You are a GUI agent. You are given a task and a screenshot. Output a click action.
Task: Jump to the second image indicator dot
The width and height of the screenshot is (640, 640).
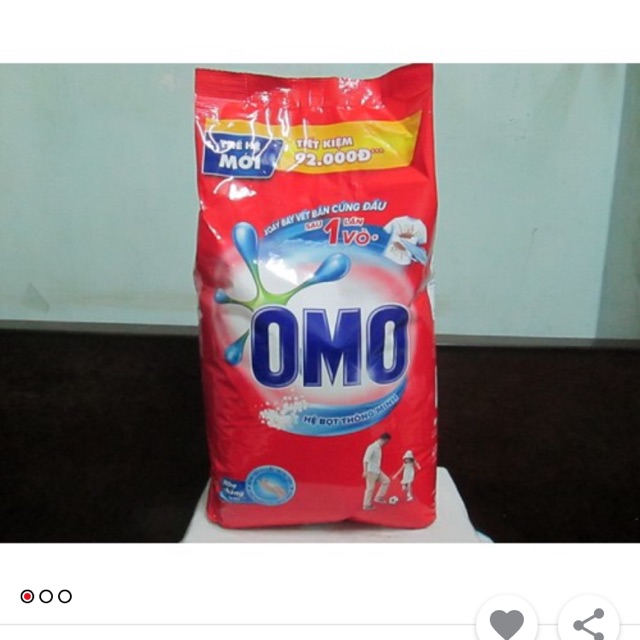click(x=46, y=597)
